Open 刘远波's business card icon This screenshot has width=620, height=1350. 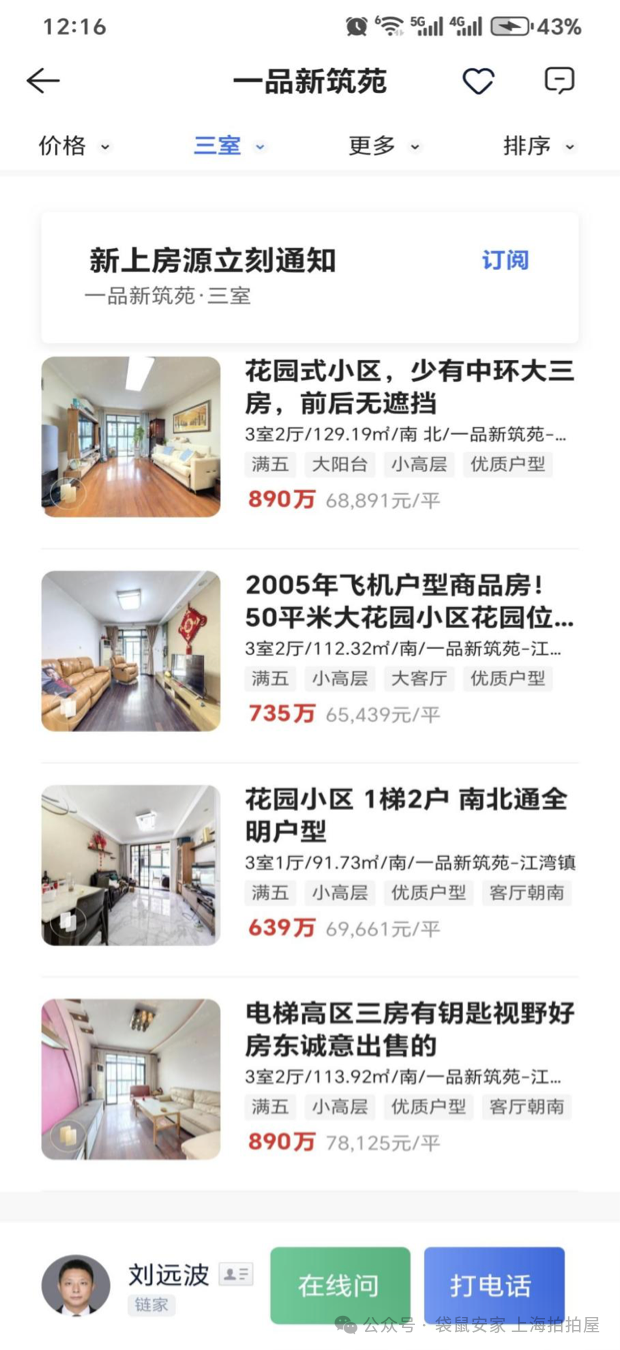click(x=236, y=1274)
